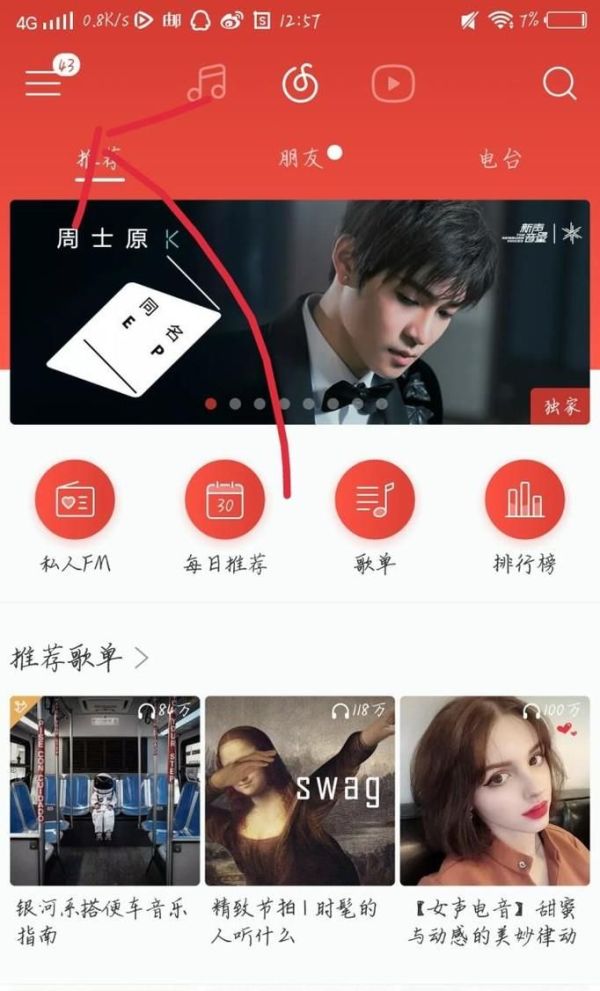Open the drawer menu with 43 badge

[44, 84]
